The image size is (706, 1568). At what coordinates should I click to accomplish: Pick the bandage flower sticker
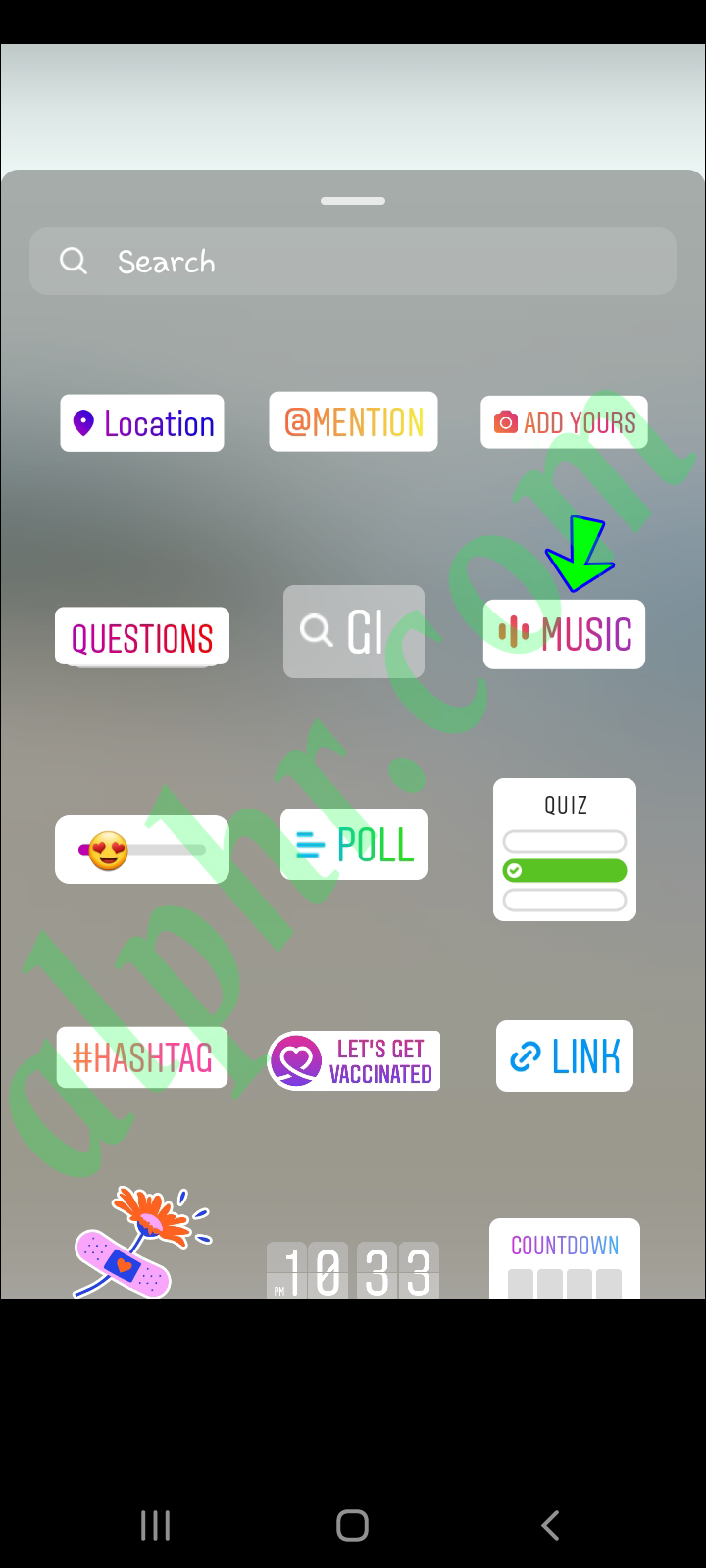pyautogui.click(x=140, y=1243)
